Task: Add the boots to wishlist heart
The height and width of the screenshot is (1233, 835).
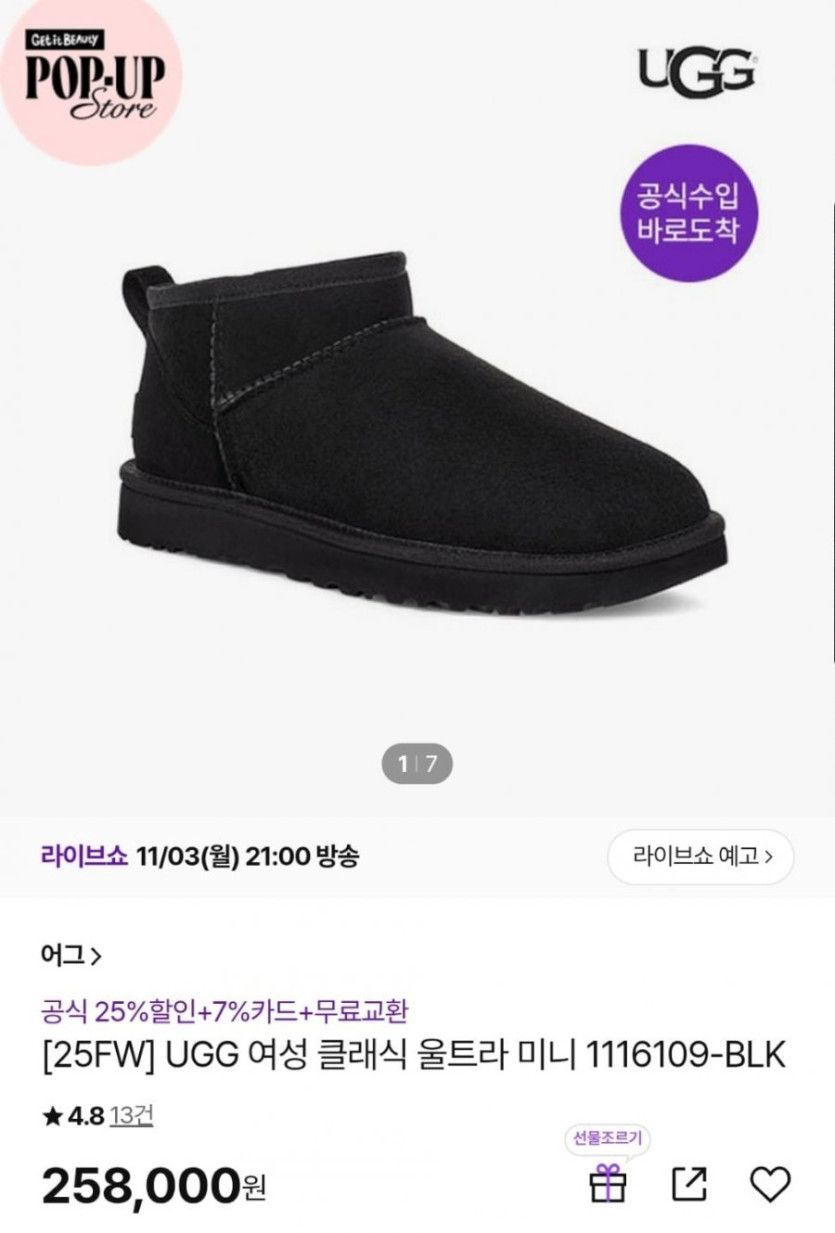Action: click(x=770, y=1184)
